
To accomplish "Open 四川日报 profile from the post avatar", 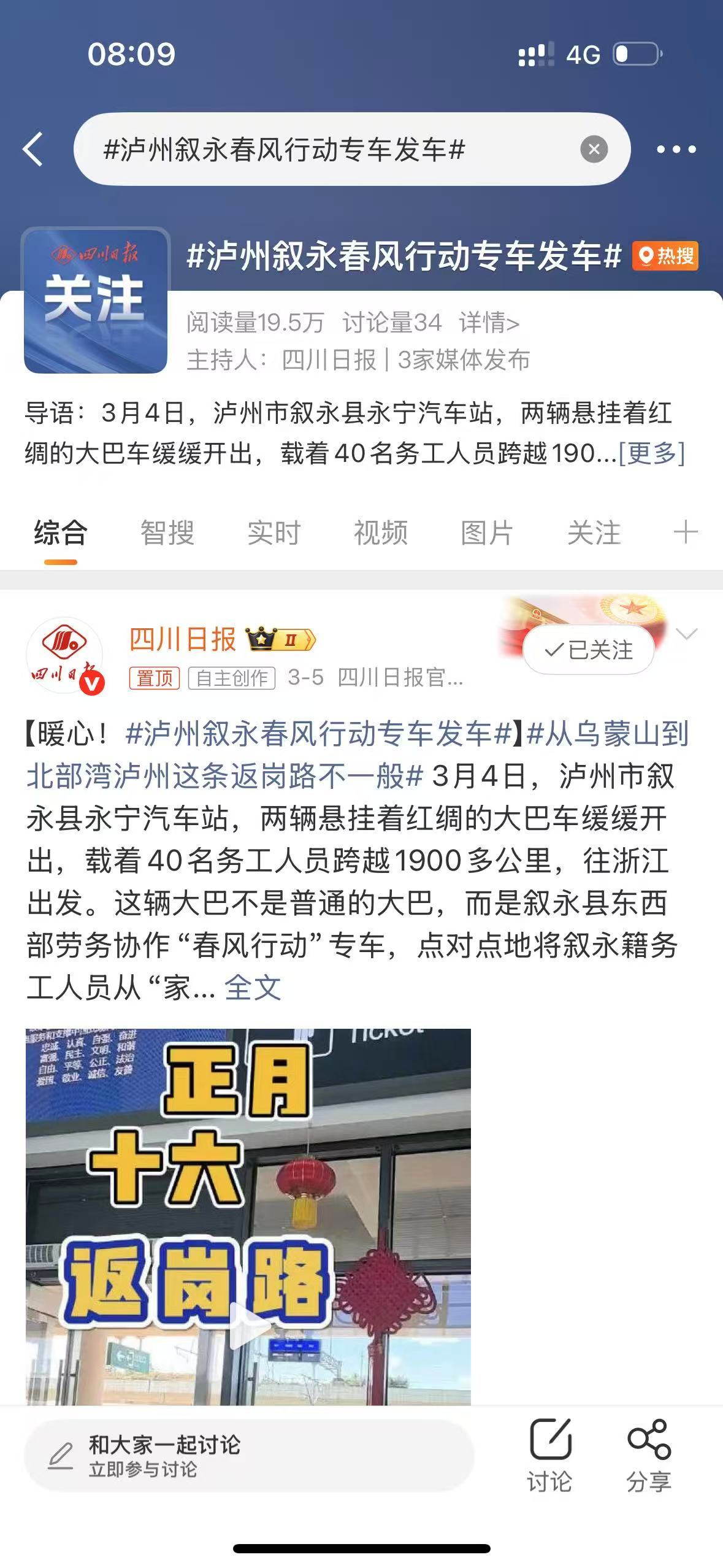I will pos(64,655).
